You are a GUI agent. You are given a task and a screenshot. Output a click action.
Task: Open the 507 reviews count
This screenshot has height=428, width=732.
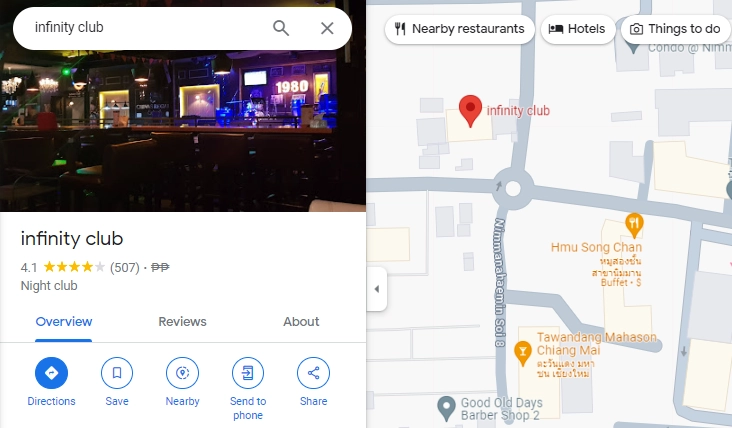(124, 267)
